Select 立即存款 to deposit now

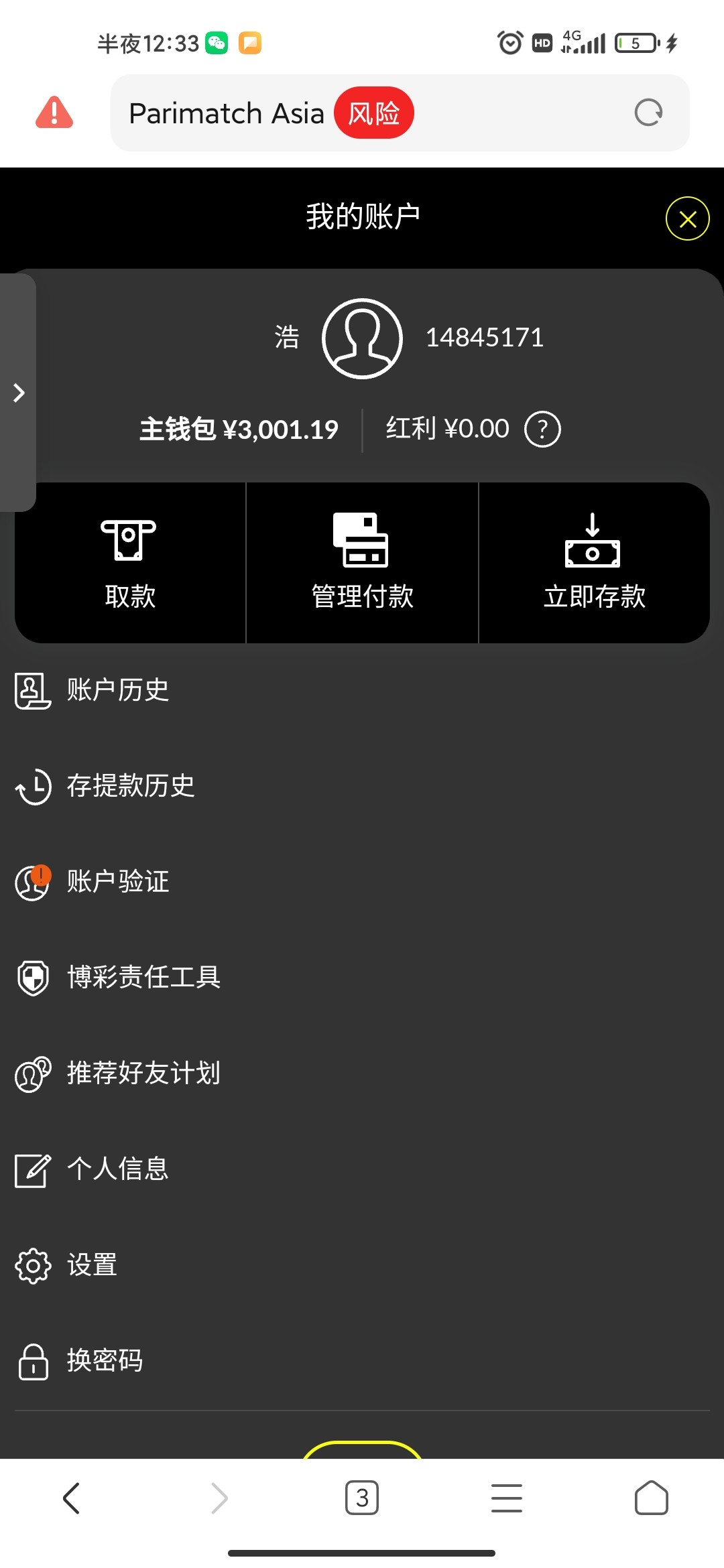tap(594, 562)
